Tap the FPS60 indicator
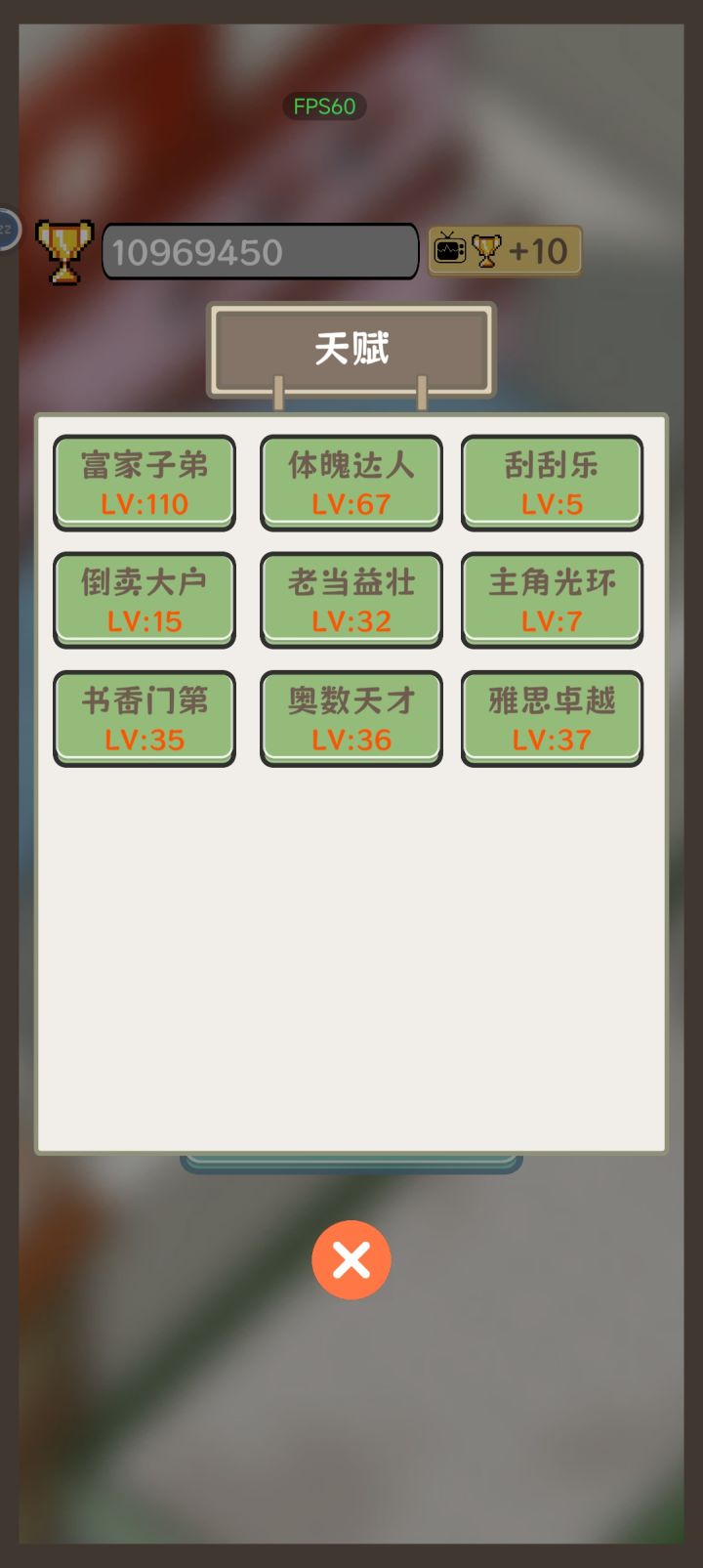 coord(324,106)
